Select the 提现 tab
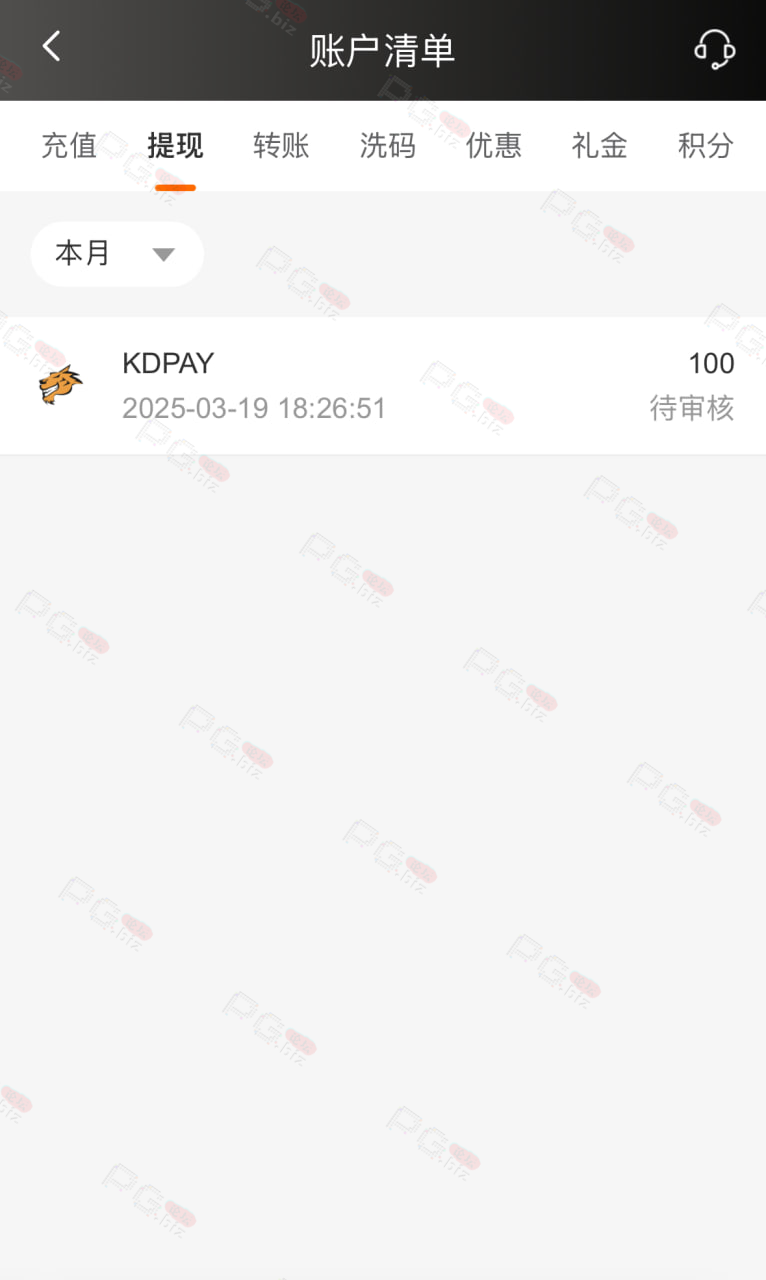The image size is (766, 1280). tap(175, 146)
